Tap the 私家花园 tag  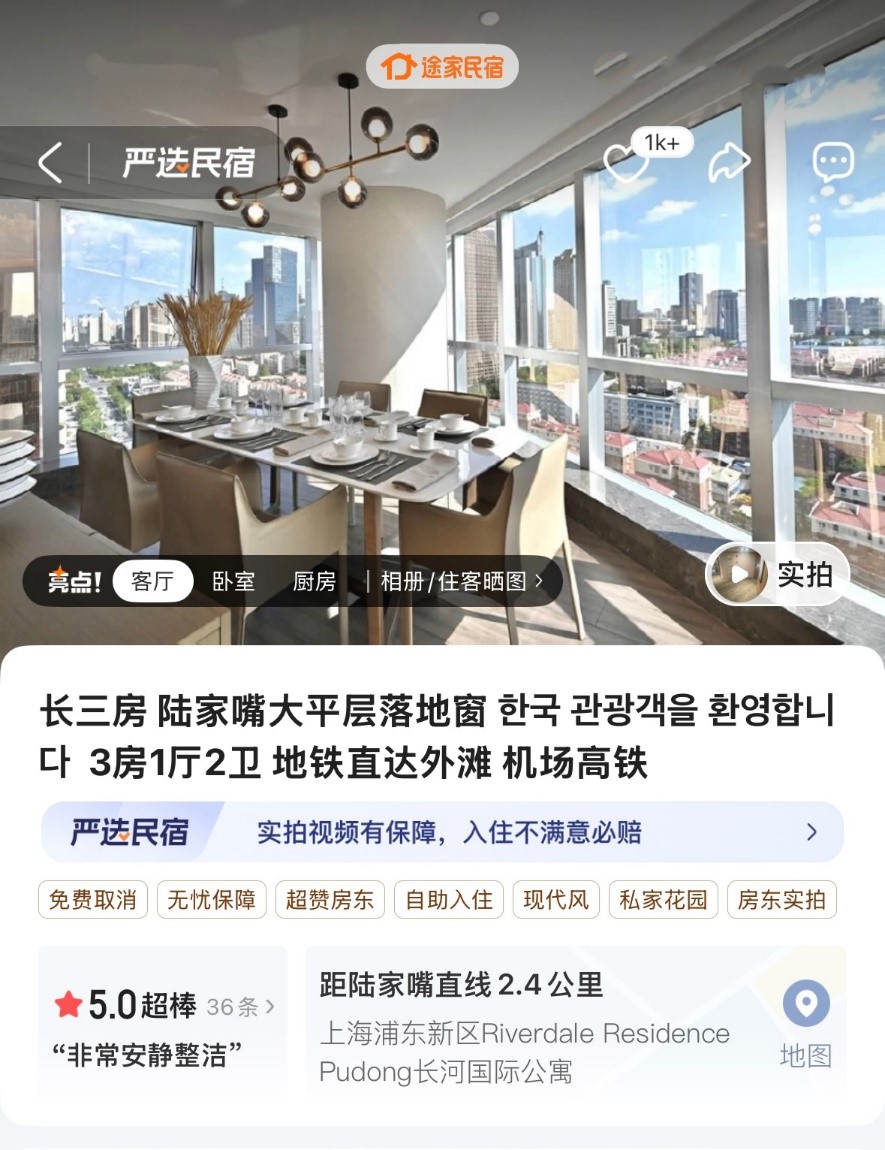[663, 900]
